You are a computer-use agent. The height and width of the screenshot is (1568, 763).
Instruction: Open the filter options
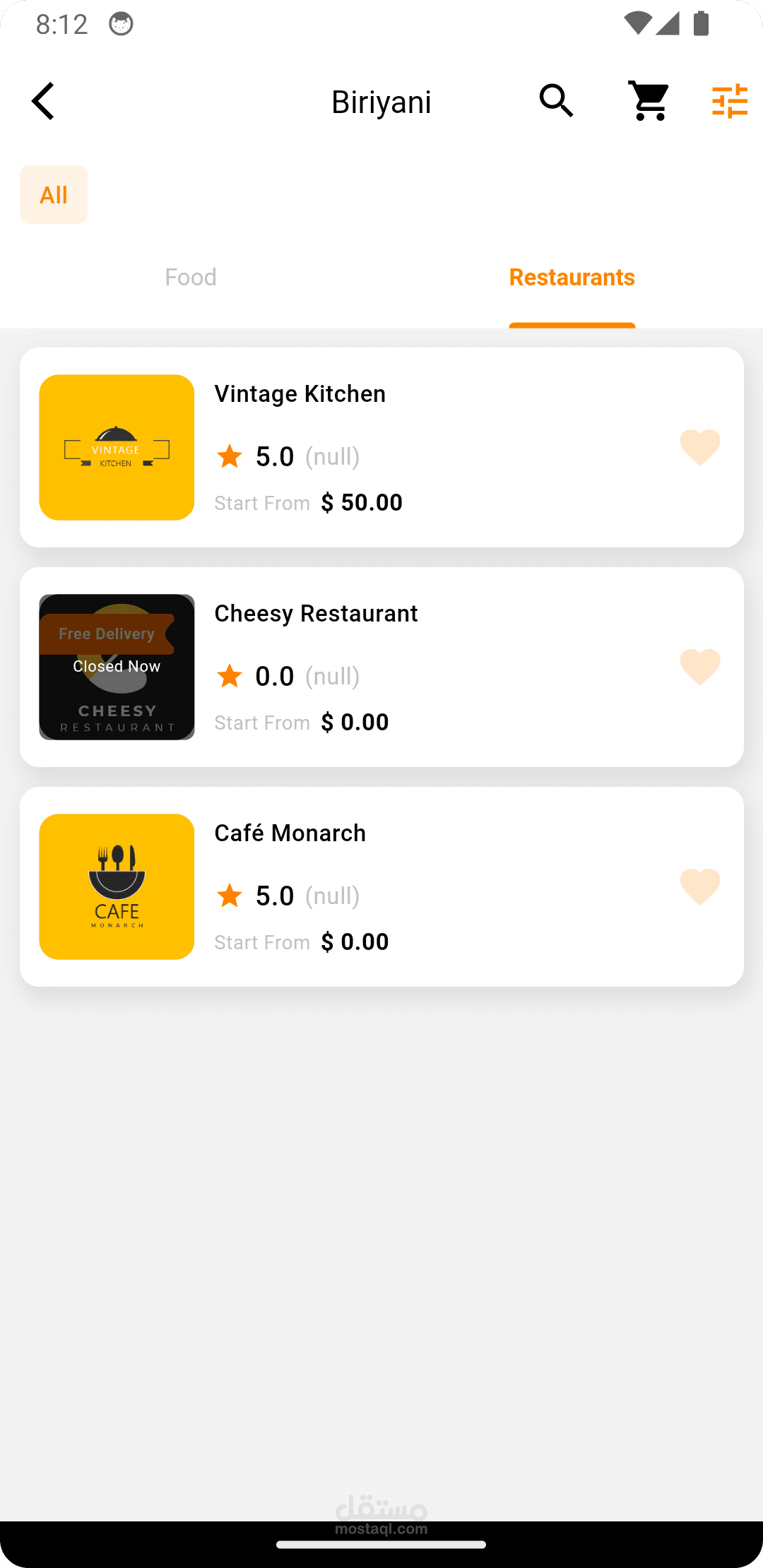pos(729,101)
